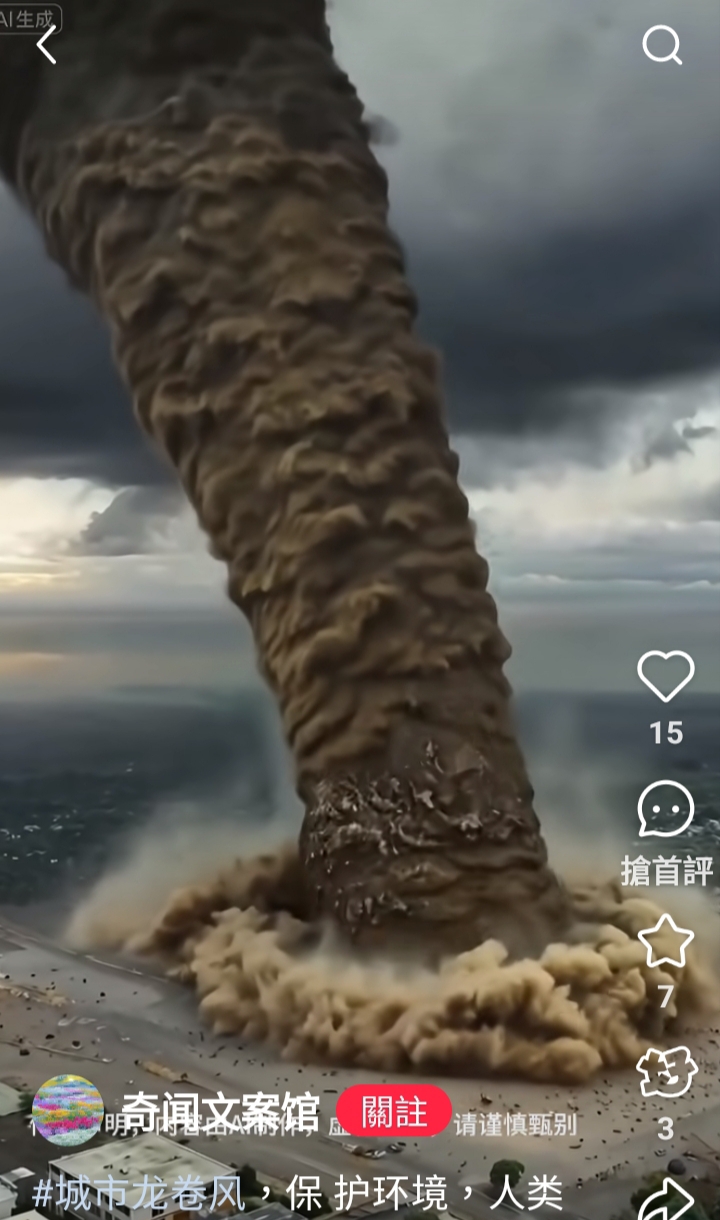Open the #城市龙卷风 hashtag

click(139, 1193)
